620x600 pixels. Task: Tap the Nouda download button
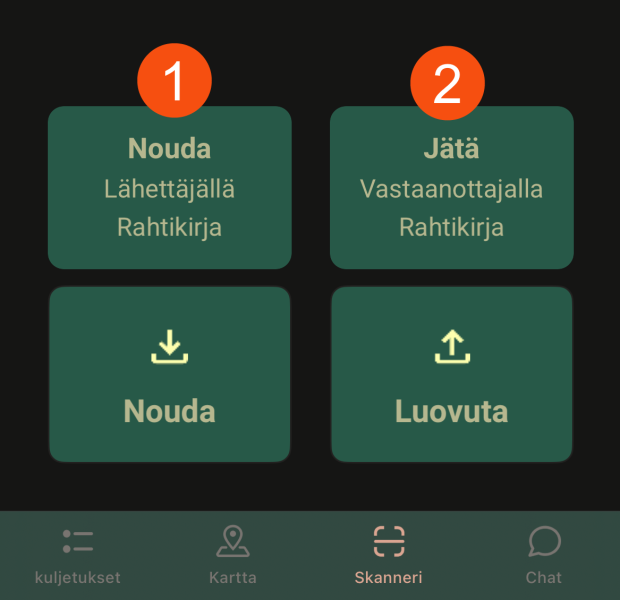170,375
